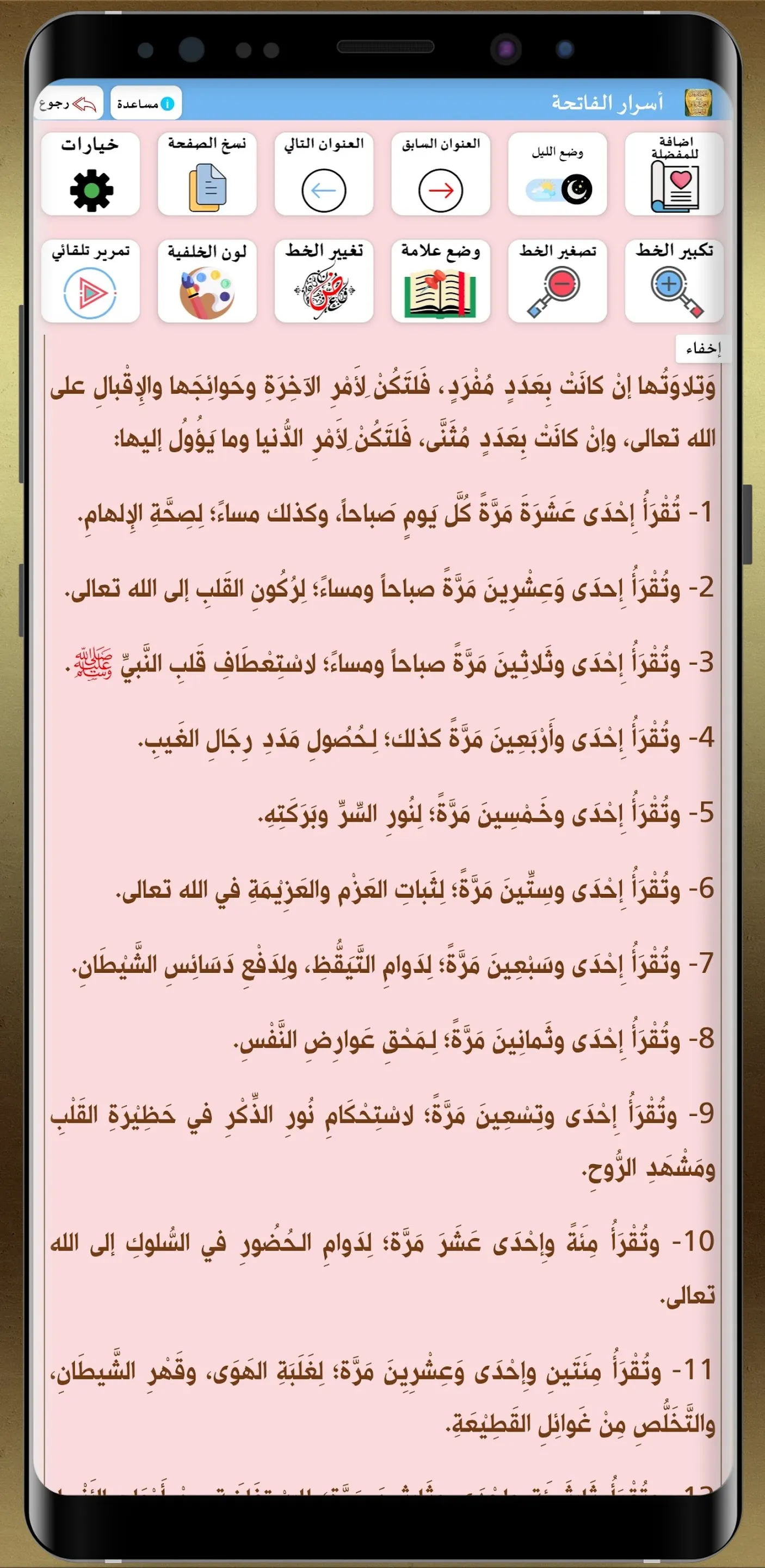This screenshot has height=1568, width=765.
Task: Start تمرير تلقائي auto scroll
Action: (91, 281)
